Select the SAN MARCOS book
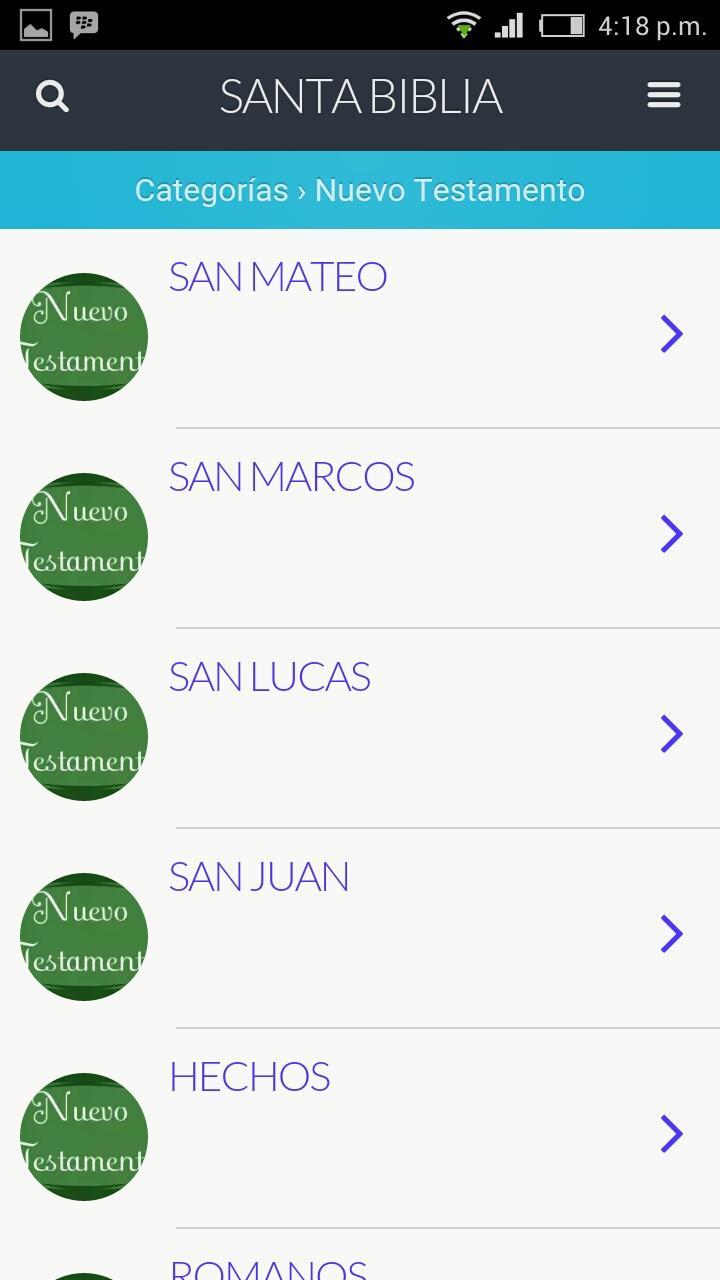Viewport: 720px width, 1280px height. pyautogui.click(x=291, y=477)
